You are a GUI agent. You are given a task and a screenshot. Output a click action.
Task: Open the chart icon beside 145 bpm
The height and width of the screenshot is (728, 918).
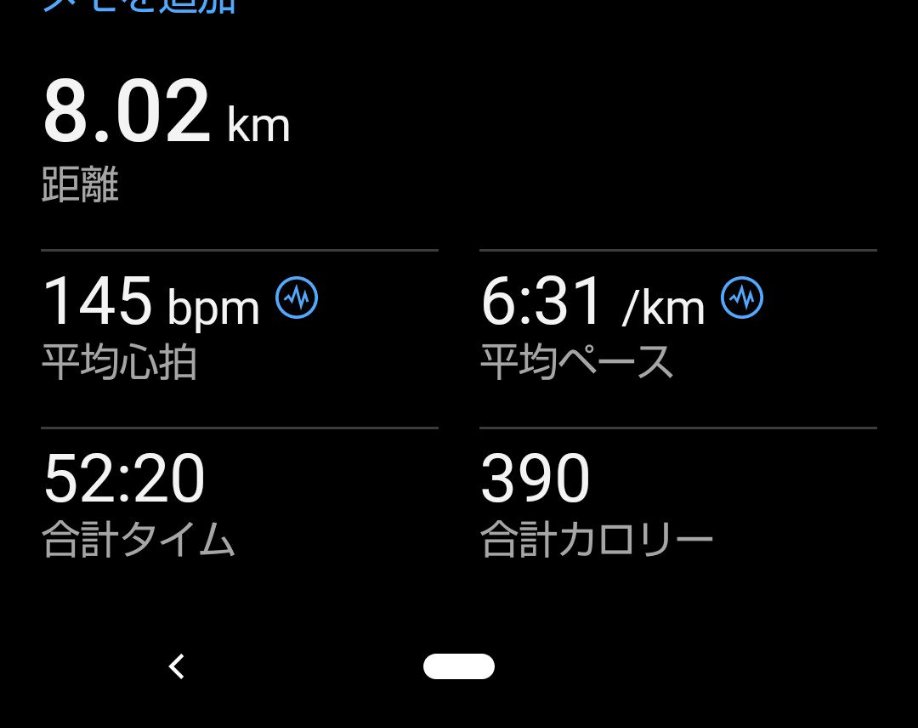pyautogui.click(x=297, y=297)
